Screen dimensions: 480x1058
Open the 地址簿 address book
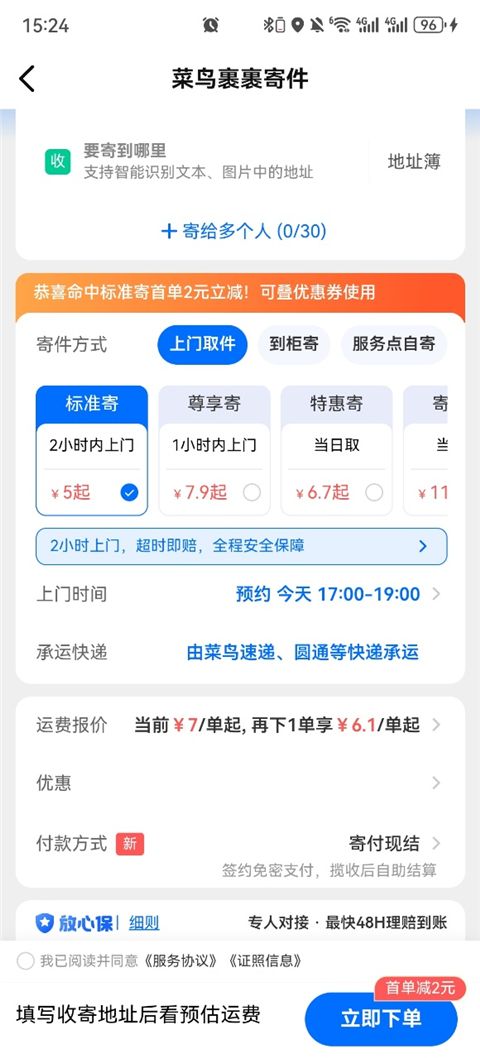414,162
